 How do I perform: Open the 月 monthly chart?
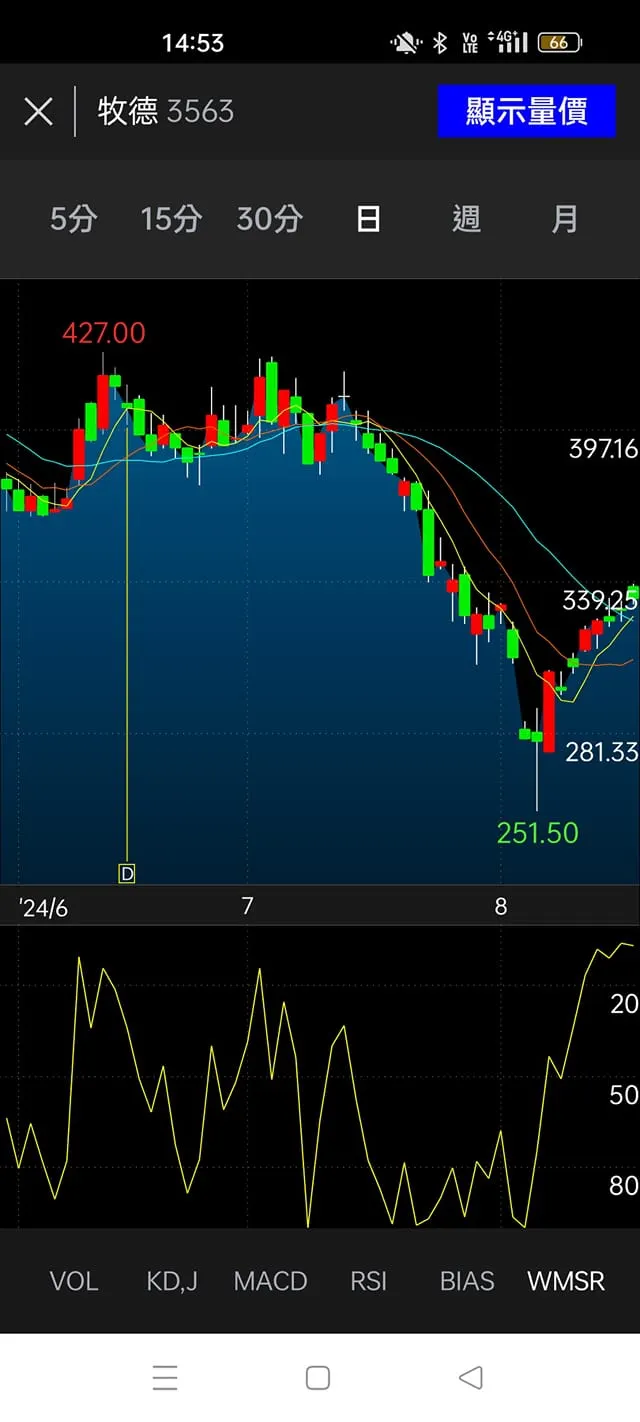pyautogui.click(x=565, y=219)
